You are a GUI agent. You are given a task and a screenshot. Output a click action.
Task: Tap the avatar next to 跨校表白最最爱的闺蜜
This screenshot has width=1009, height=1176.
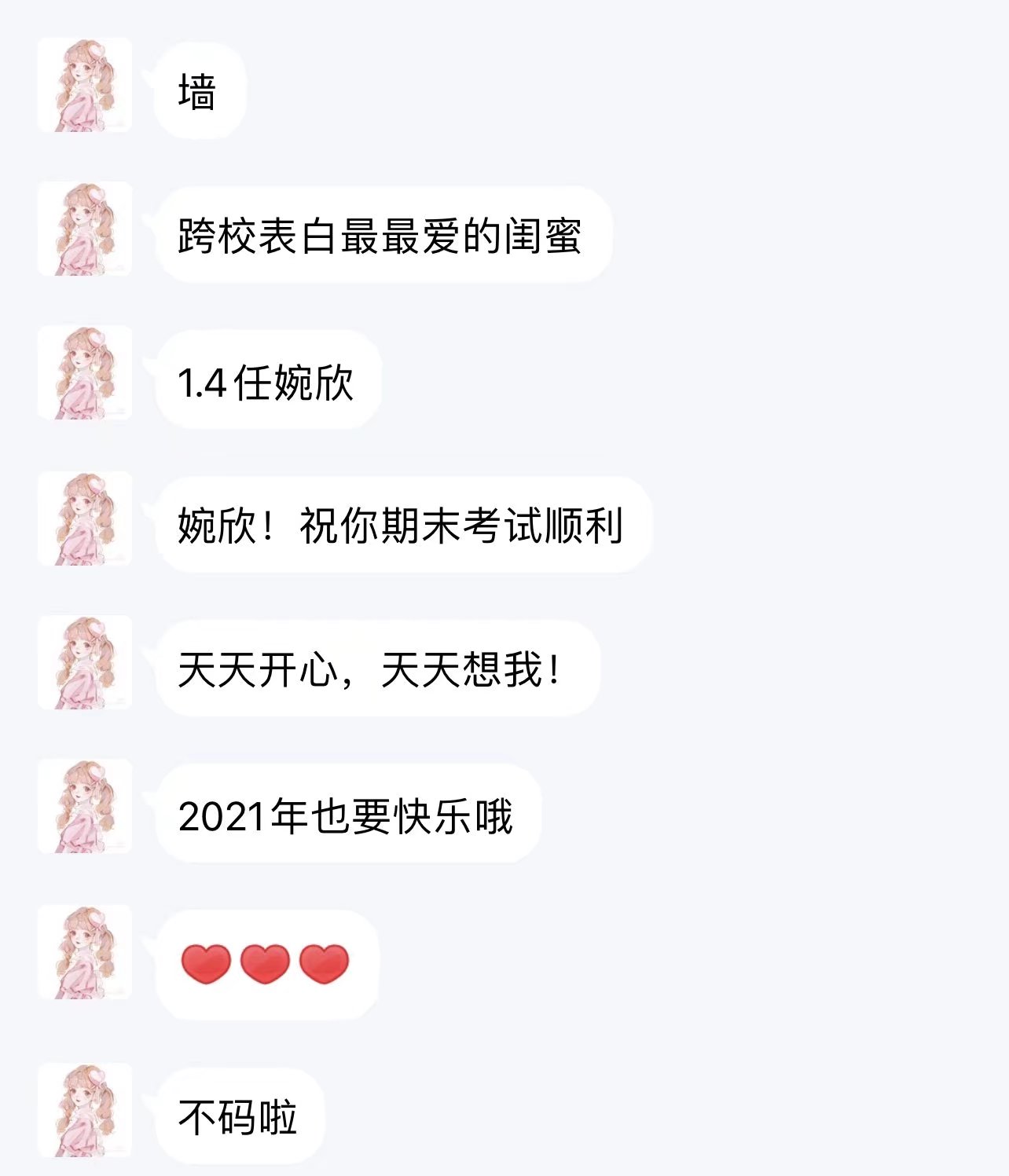point(85,229)
